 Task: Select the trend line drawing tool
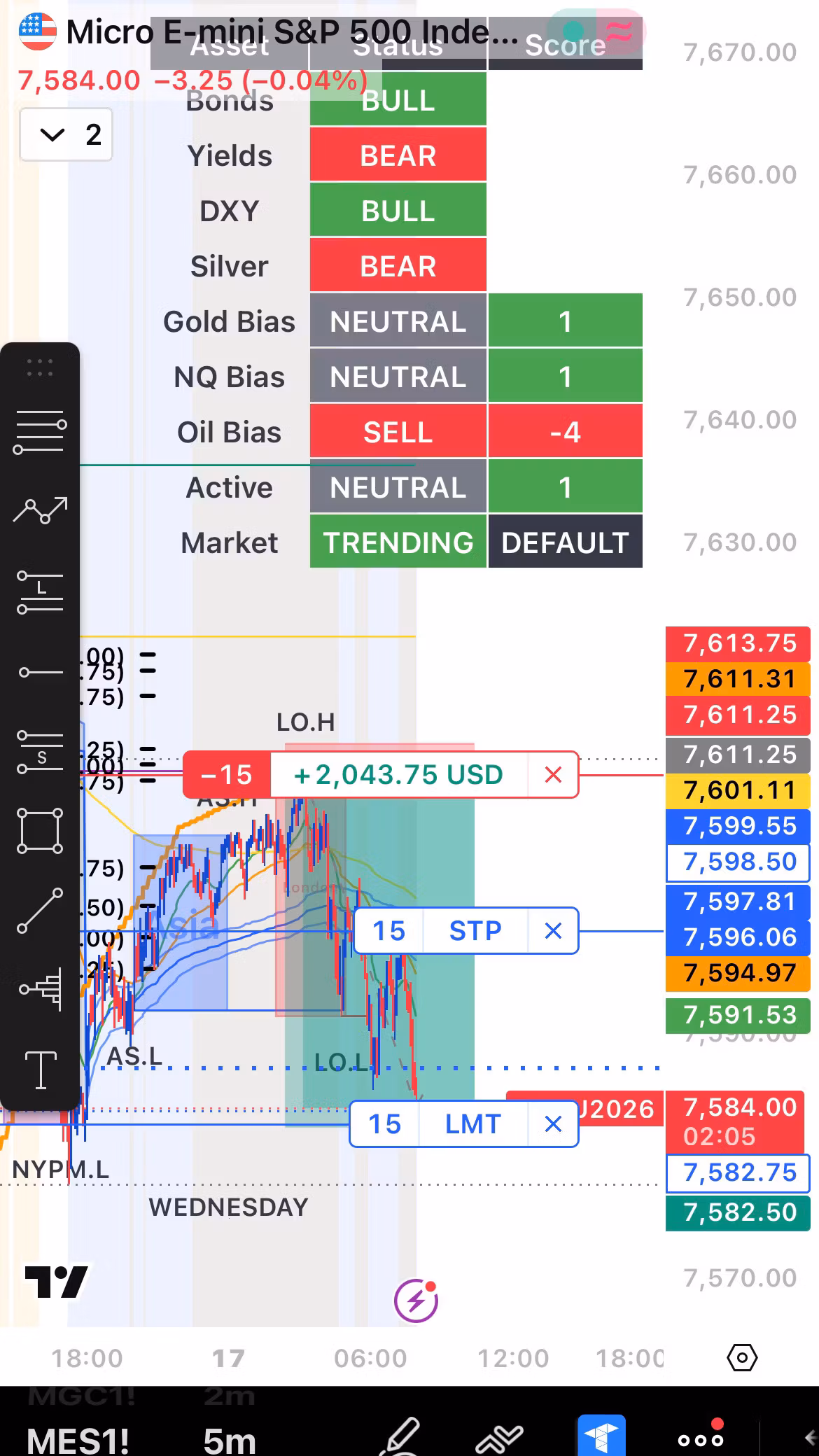[x=40, y=911]
